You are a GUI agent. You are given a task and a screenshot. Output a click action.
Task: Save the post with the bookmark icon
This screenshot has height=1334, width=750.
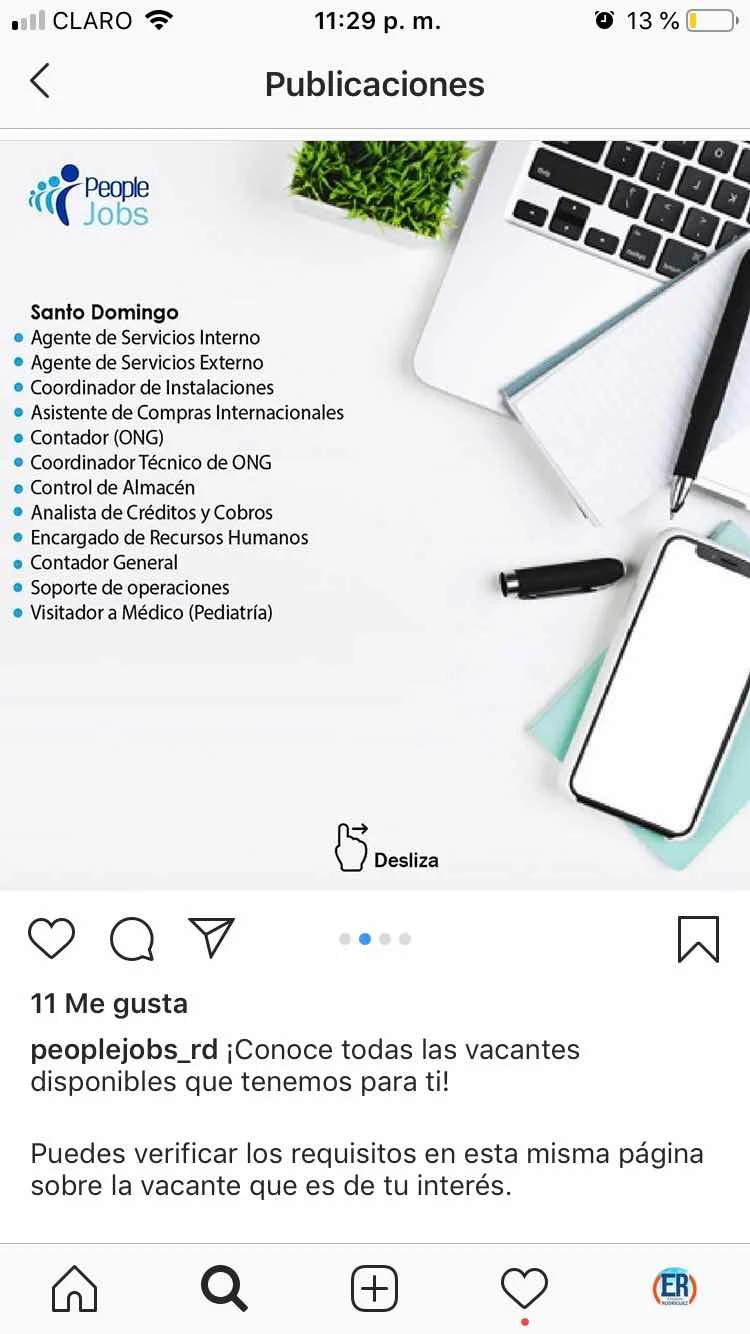coord(698,939)
